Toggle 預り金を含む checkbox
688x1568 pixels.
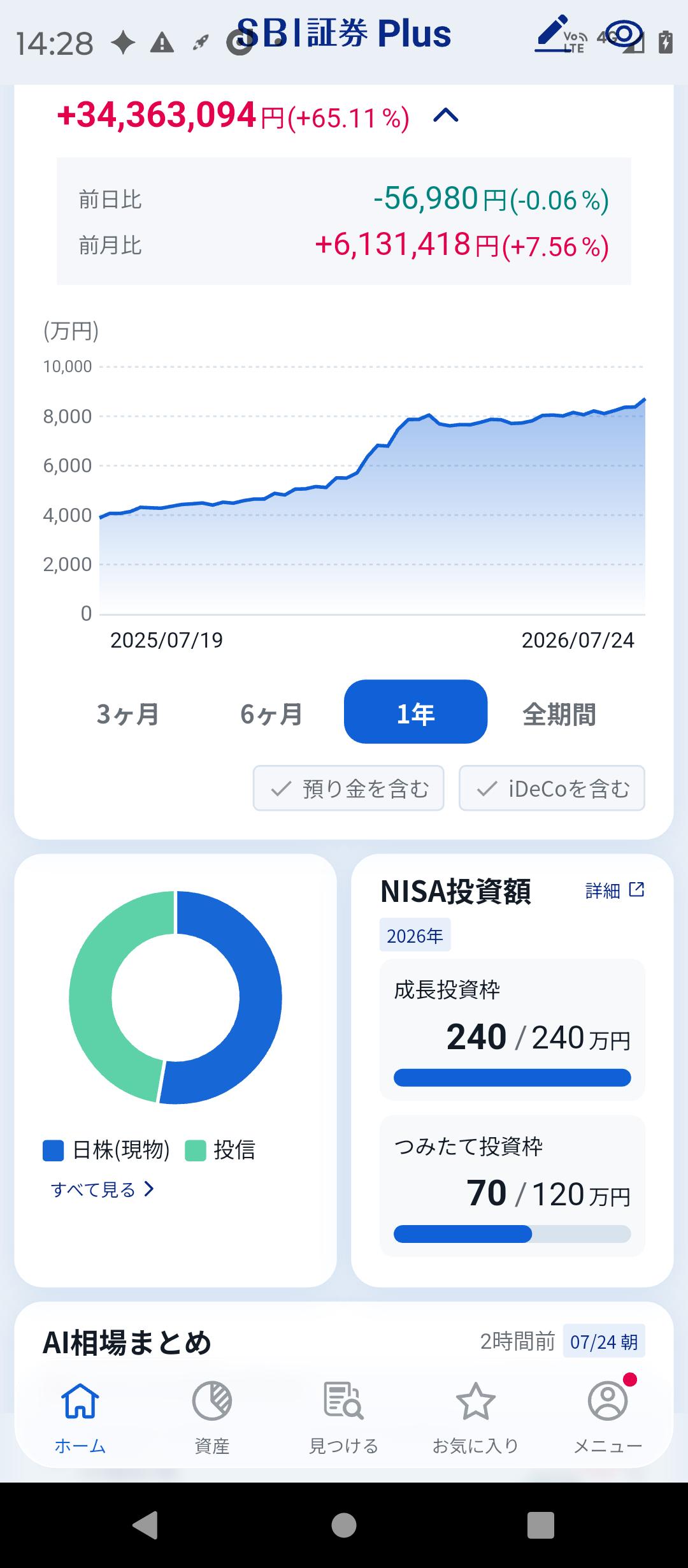[348, 788]
